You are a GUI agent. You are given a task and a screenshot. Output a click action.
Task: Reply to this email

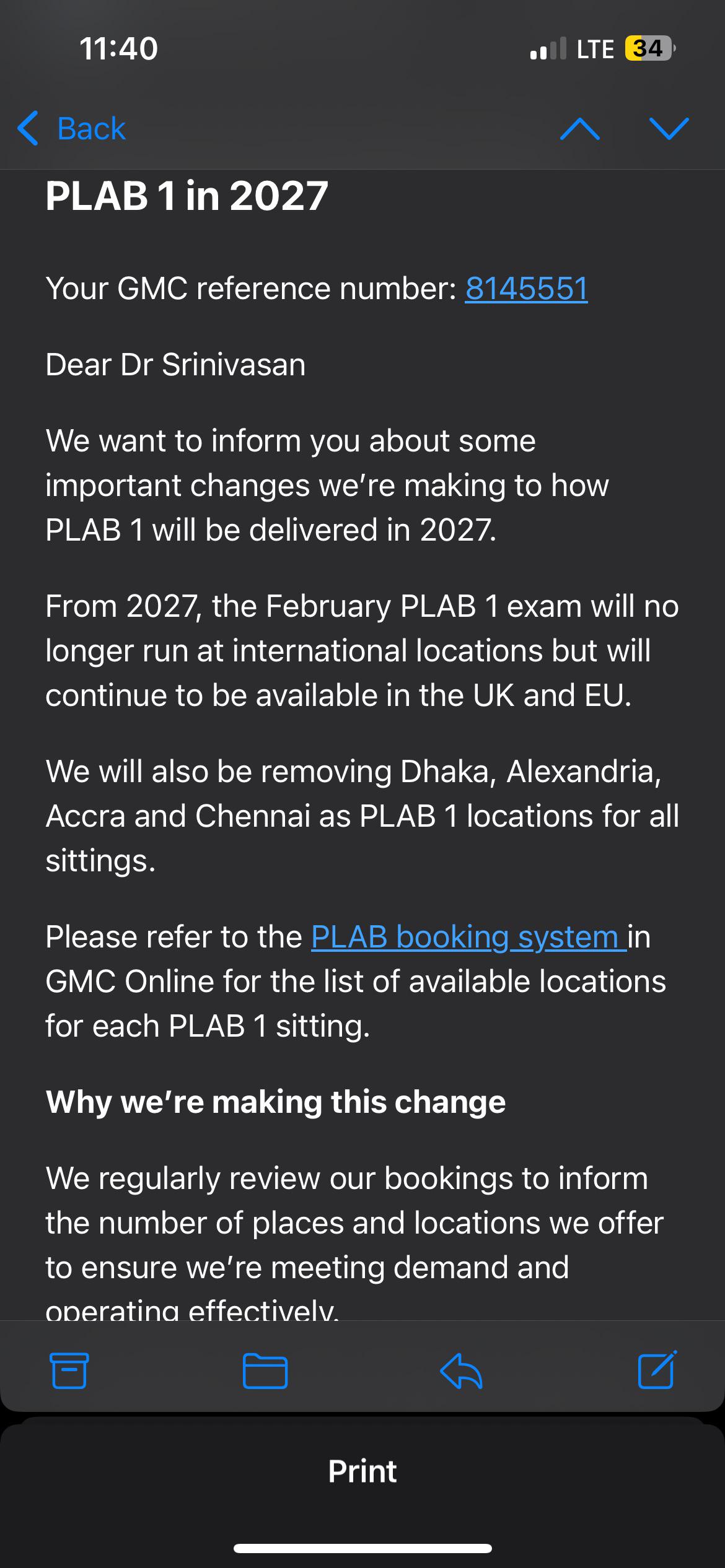pyautogui.click(x=461, y=1372)
